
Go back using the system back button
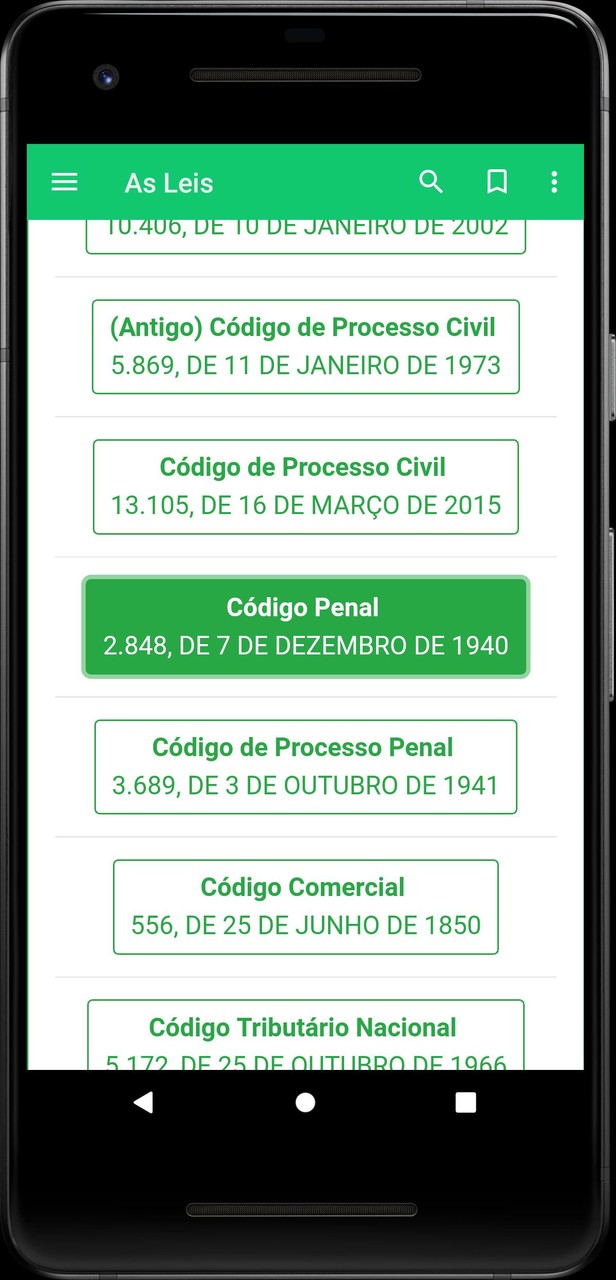tap(144, 1102)
